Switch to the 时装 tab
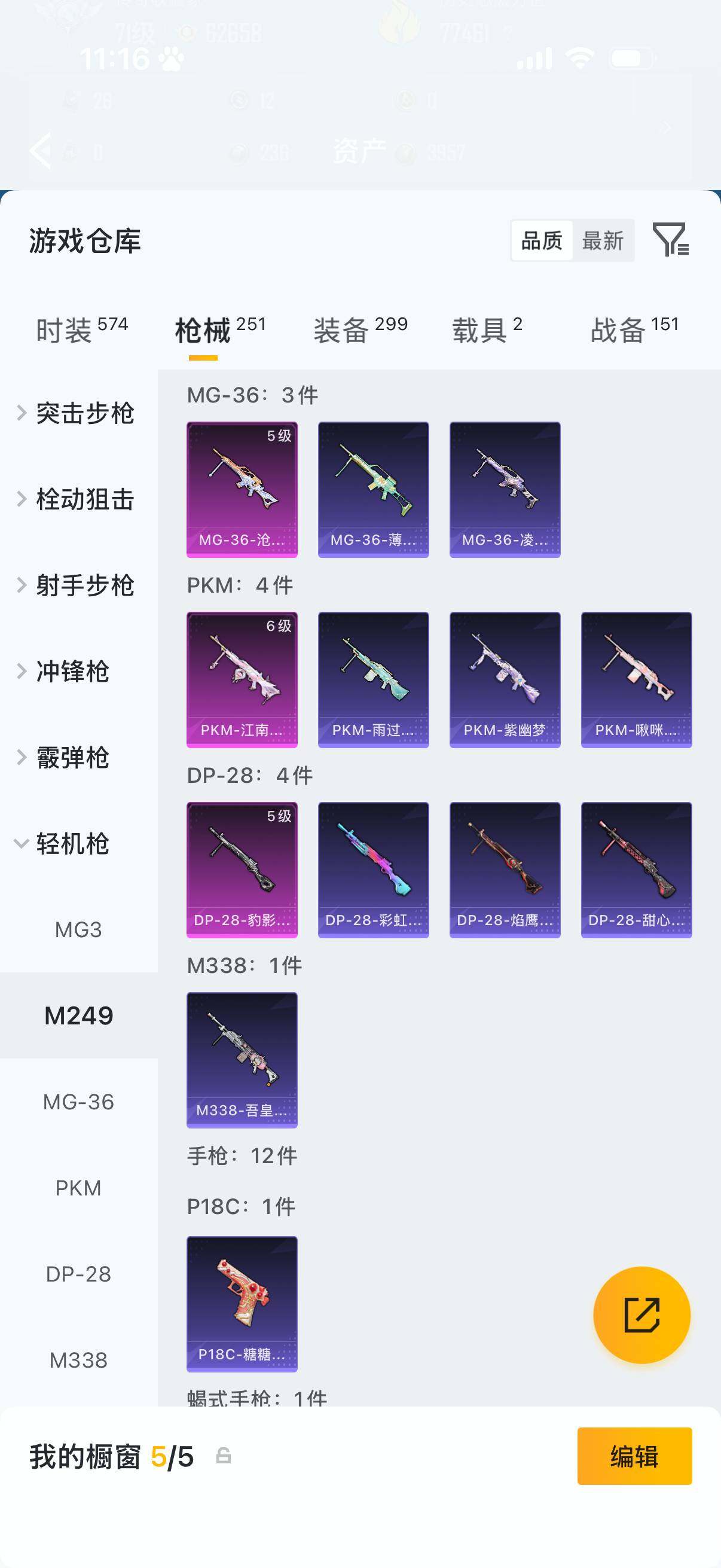This screenshot has height=1568, width=721. pos(82,331)
